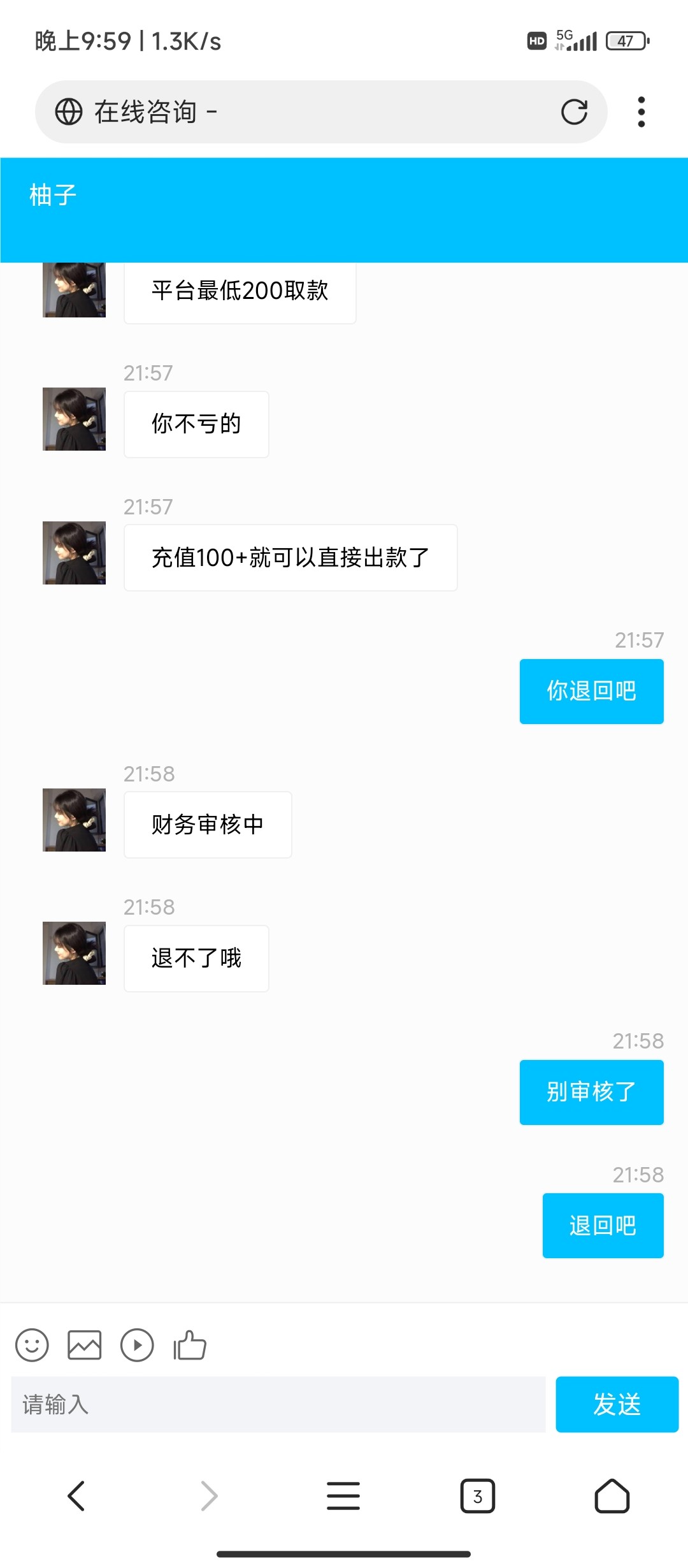Tap the thumbs-up rating icon
Image resolution: width=688 pixels, height=1568 pixels.
coord(189,1346)
